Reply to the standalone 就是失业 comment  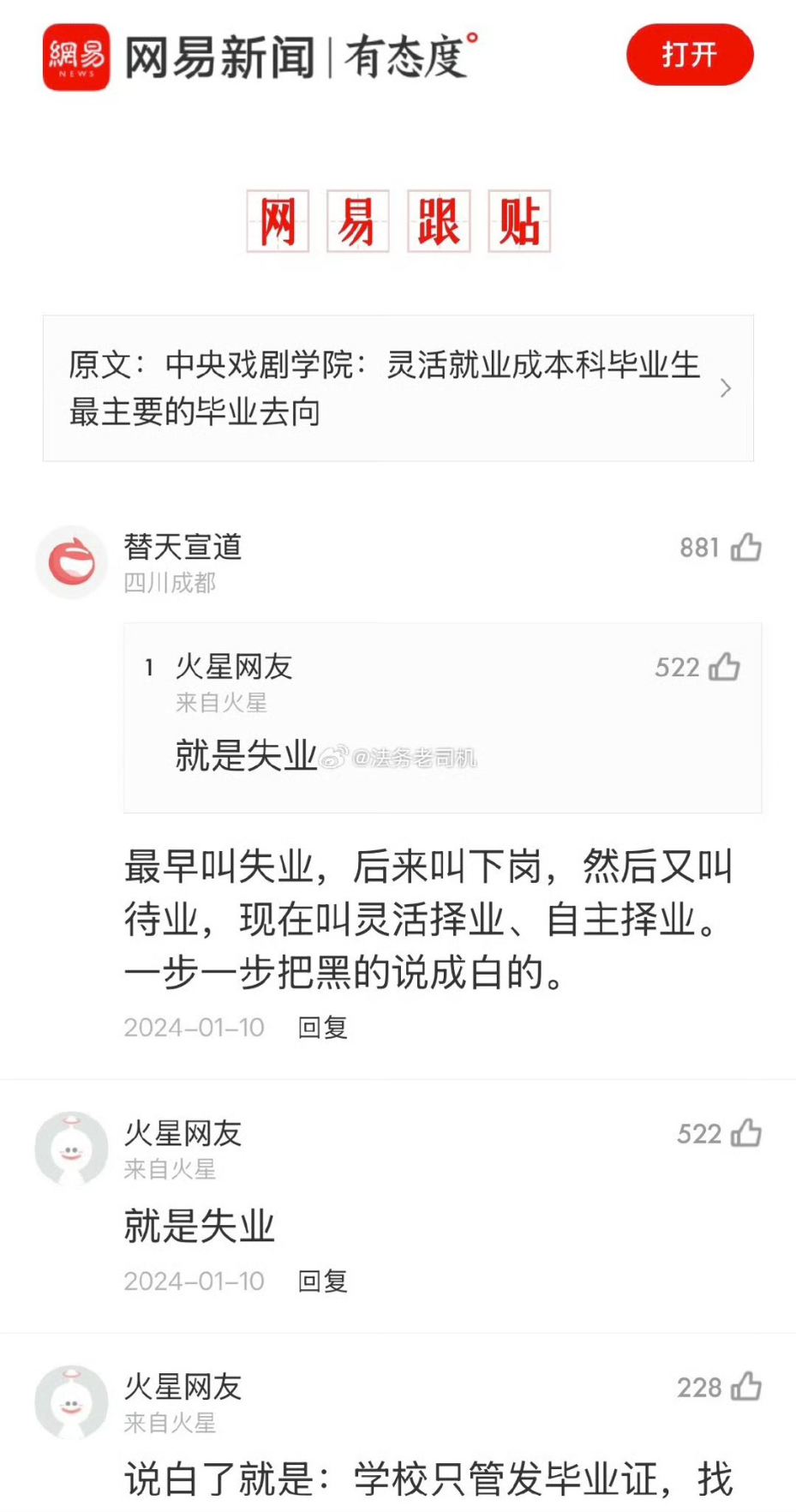pos(323,1281)
